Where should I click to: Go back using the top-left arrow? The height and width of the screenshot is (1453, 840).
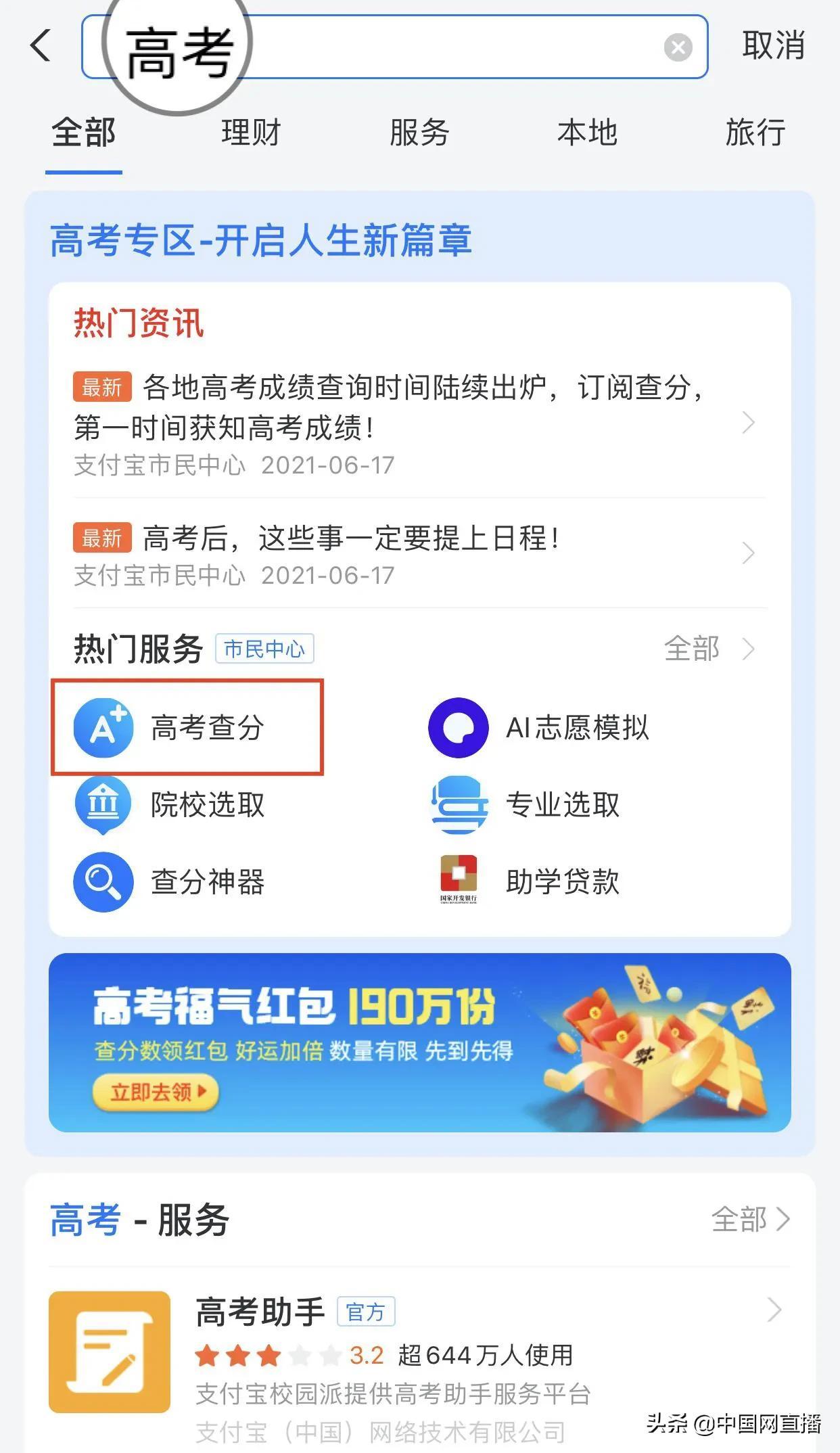tap(41, 46)
